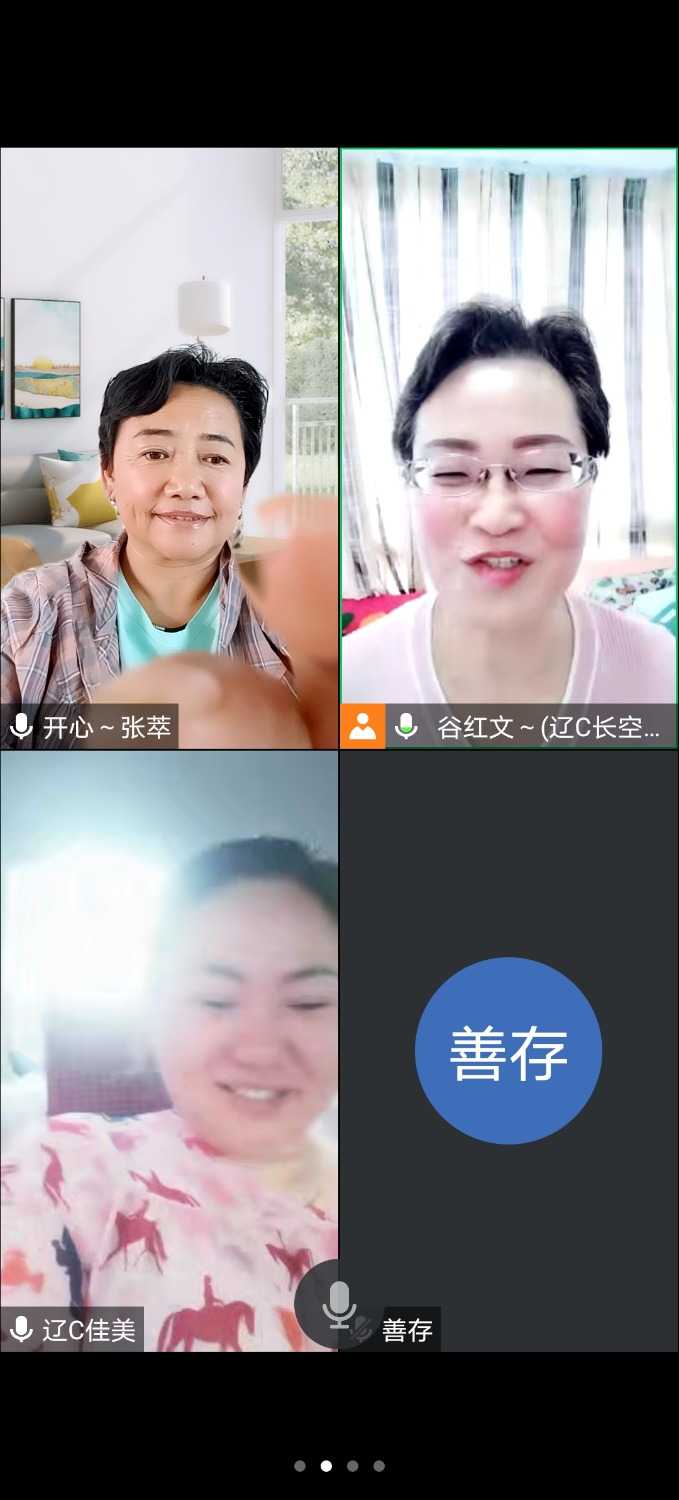The image size is (679, 1500).
Task: Select the video tile of 开心~张萃
Action: [169, 448]
